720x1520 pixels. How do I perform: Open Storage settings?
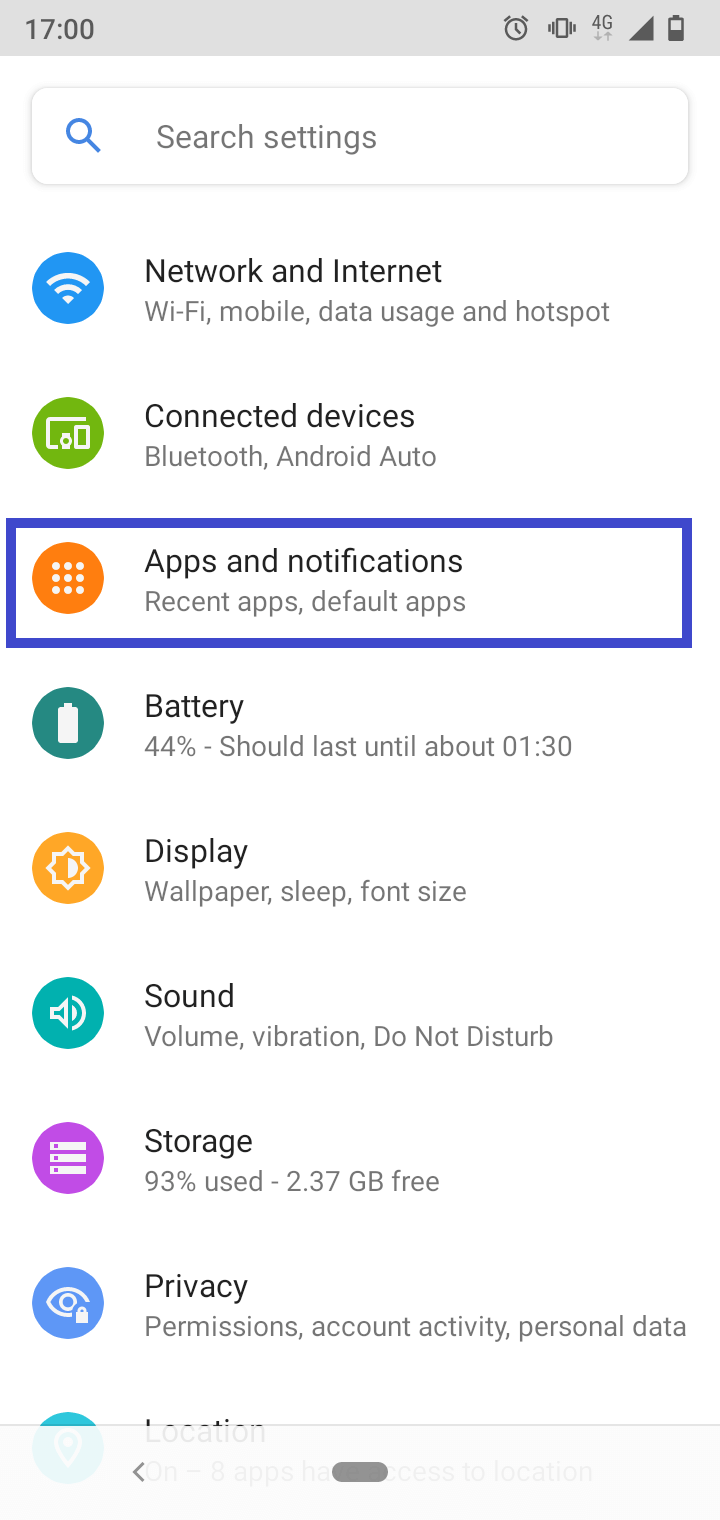pyautogui.click(x=360, y=1160)
